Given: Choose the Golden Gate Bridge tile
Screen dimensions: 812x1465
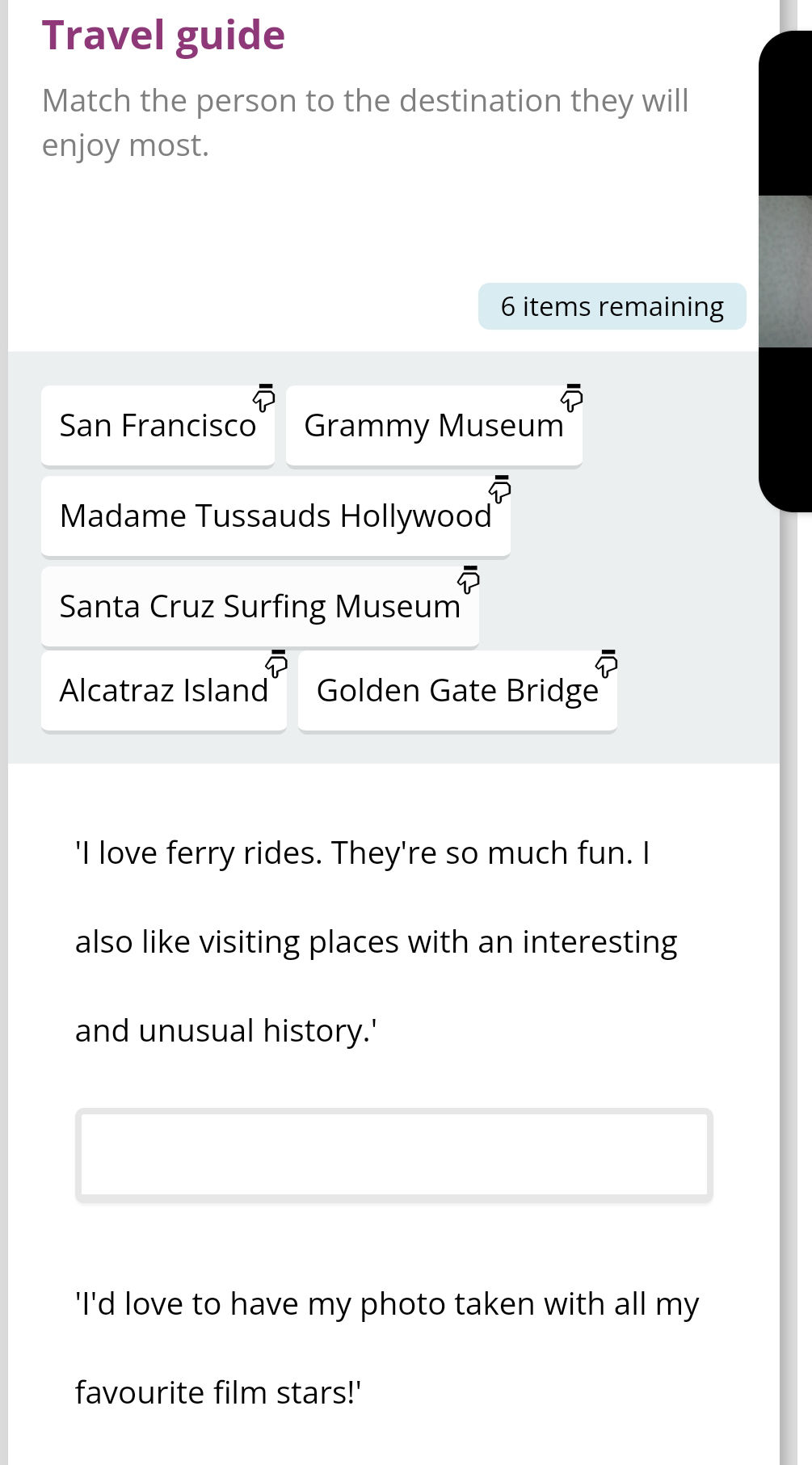Looking at the screenshot, I should tap(457, 690).
